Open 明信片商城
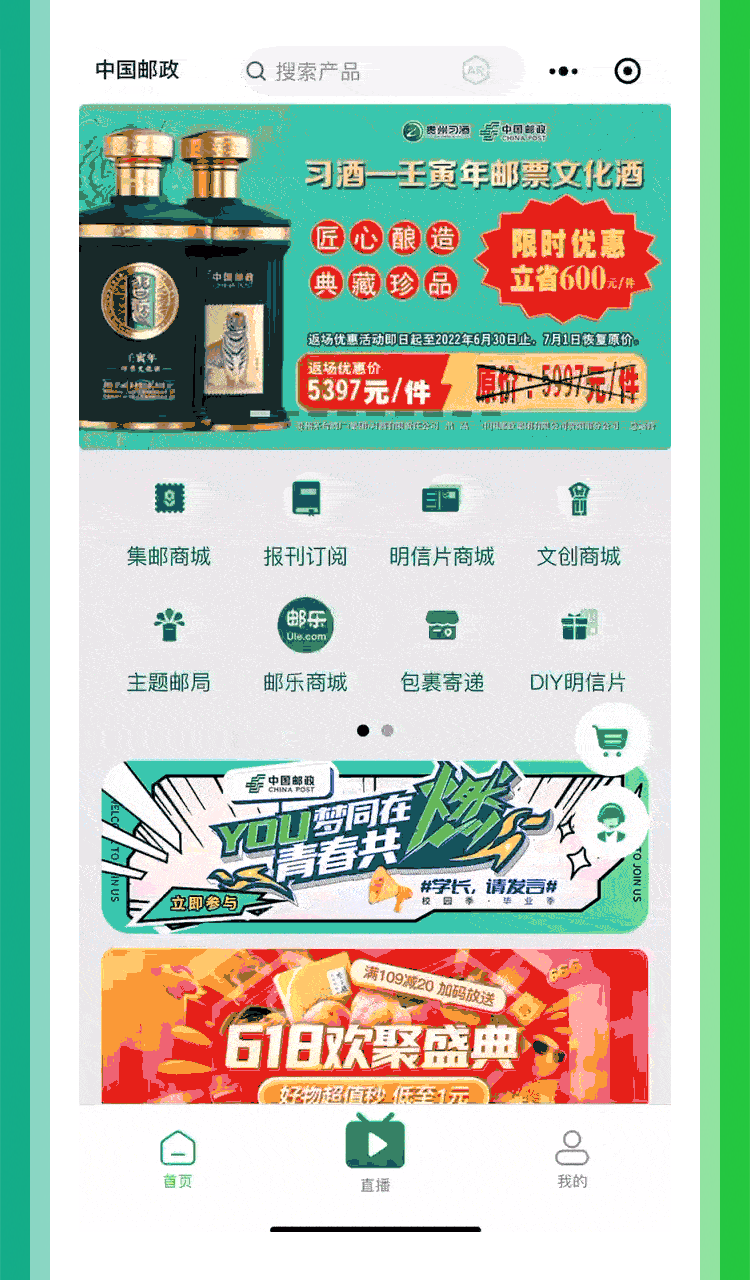 pyautogui.click(x=442, y=523)
